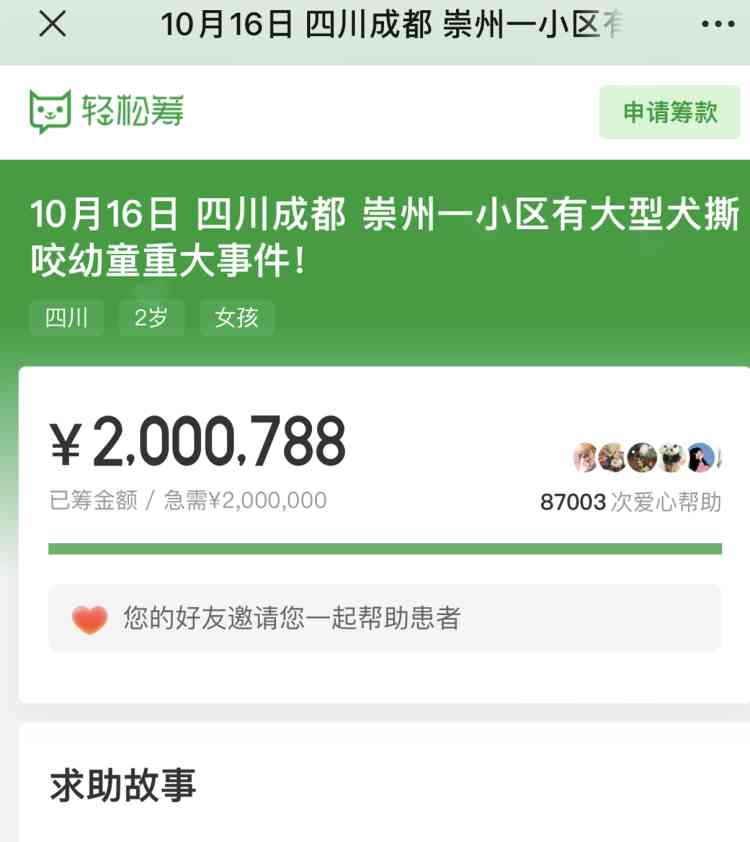Close this webpage with the X

tap(52, 25)
